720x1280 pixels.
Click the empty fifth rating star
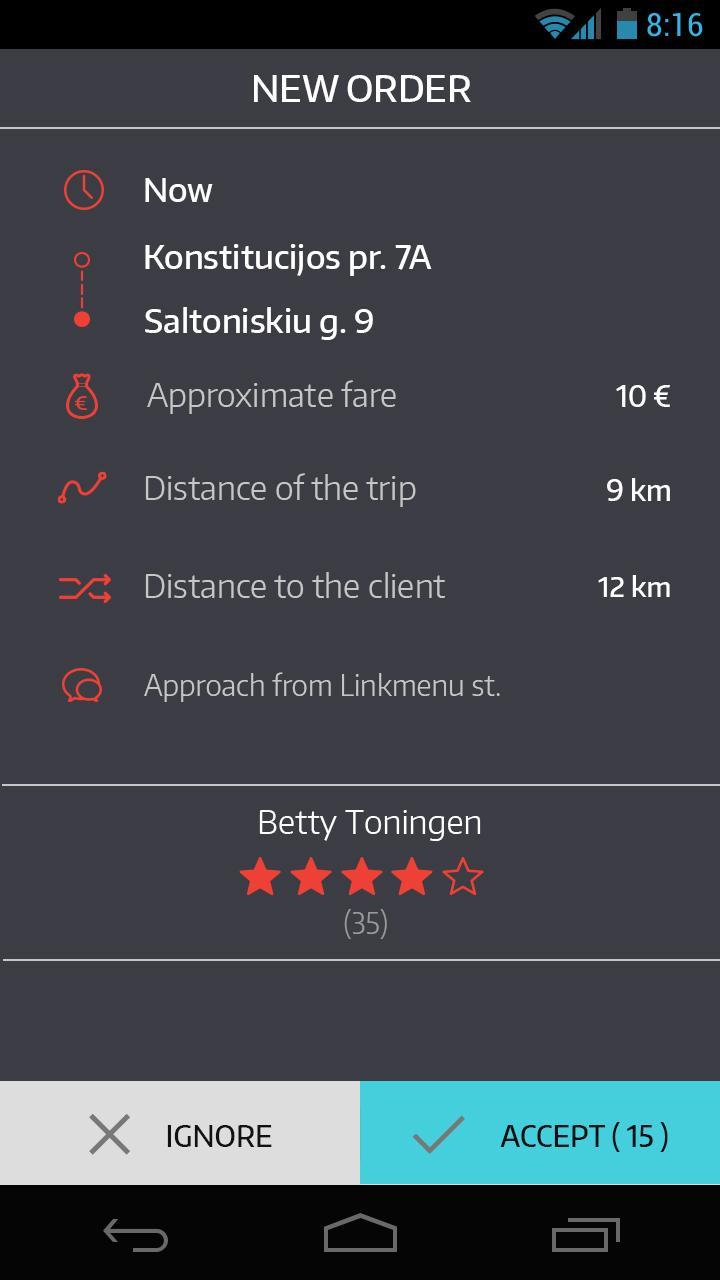click(461, 877)
